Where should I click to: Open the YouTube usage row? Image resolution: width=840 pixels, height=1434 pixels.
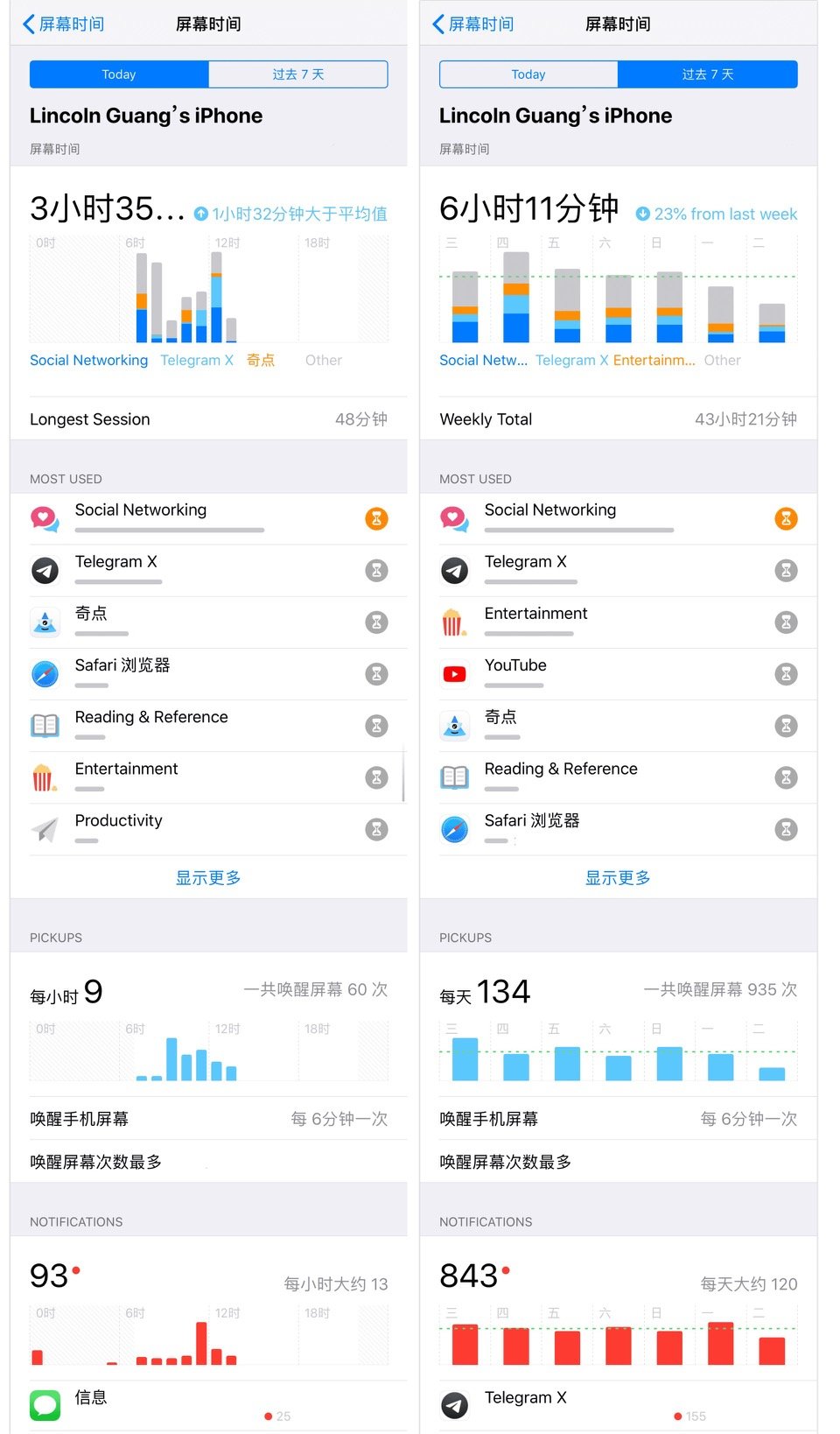618,674
